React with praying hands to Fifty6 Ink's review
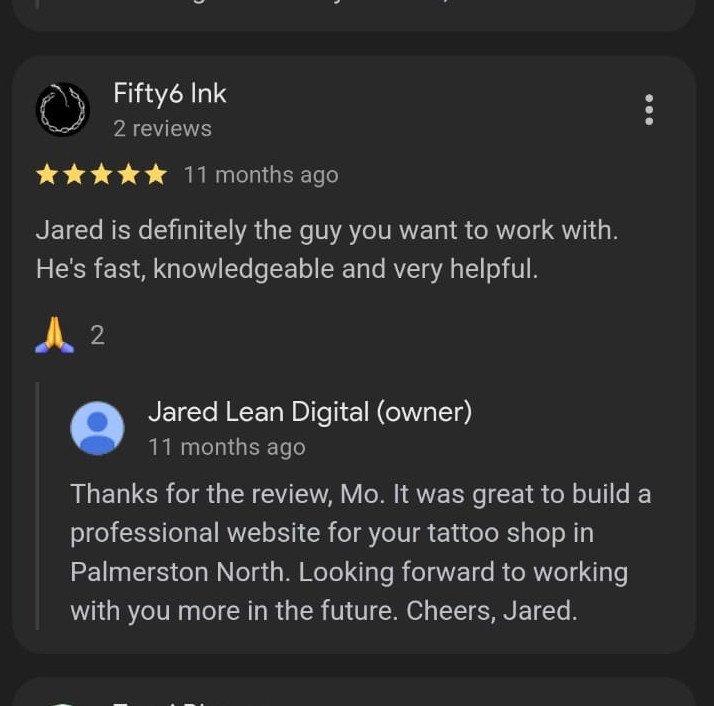The width and height of the screenshot is (714, 706). pyautogui.click(x=54, y=336)
